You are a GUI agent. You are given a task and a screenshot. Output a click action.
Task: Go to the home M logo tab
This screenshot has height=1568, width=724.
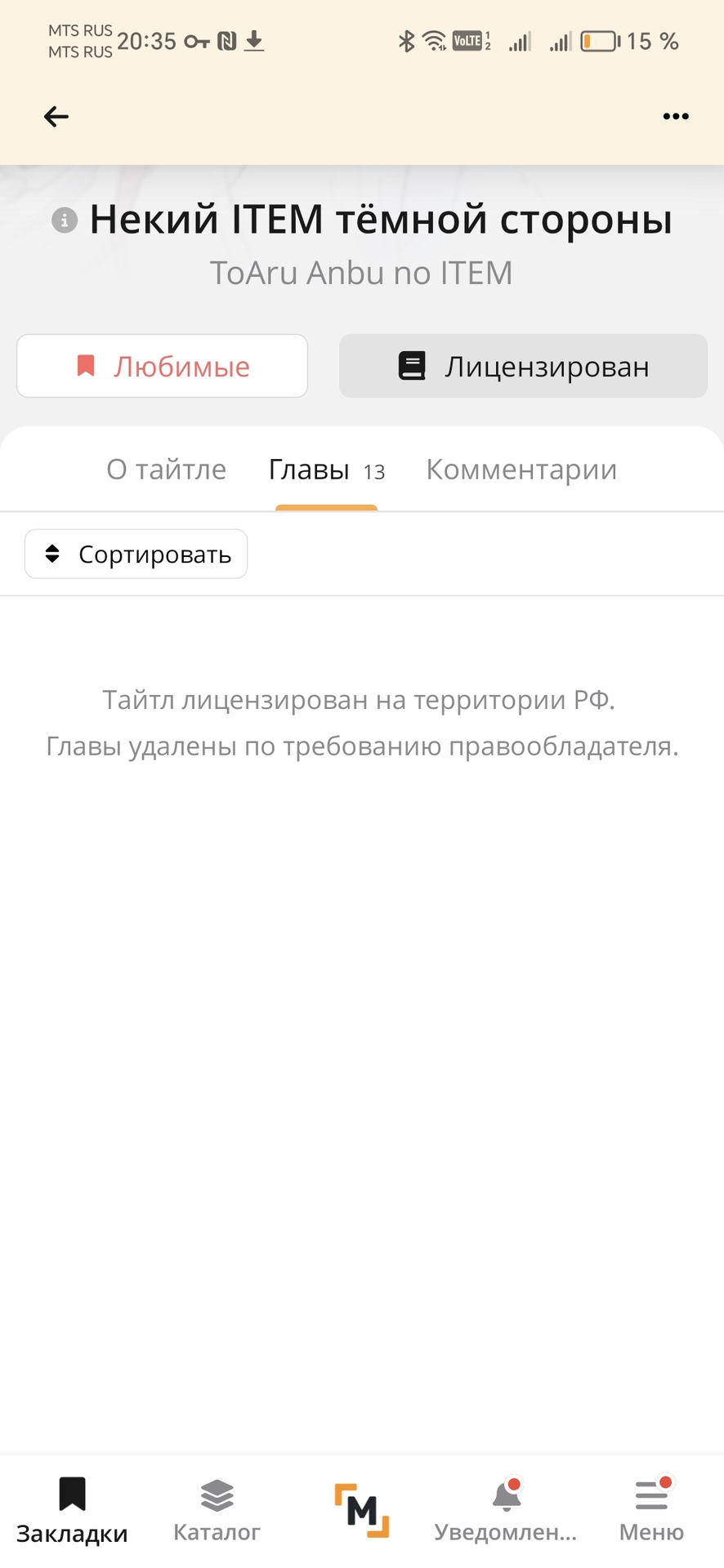362,1511
